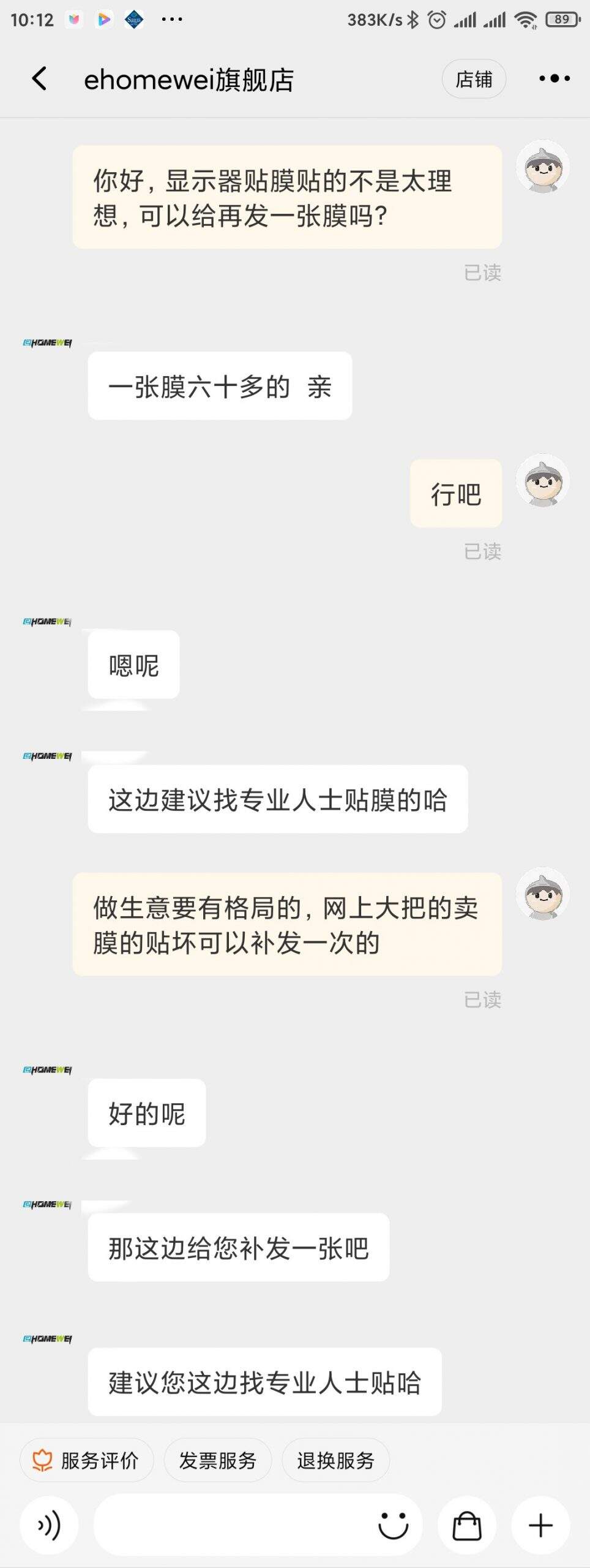590x1568 pixels.
Task: Go back from ehomewei chat
Action: 40,78
